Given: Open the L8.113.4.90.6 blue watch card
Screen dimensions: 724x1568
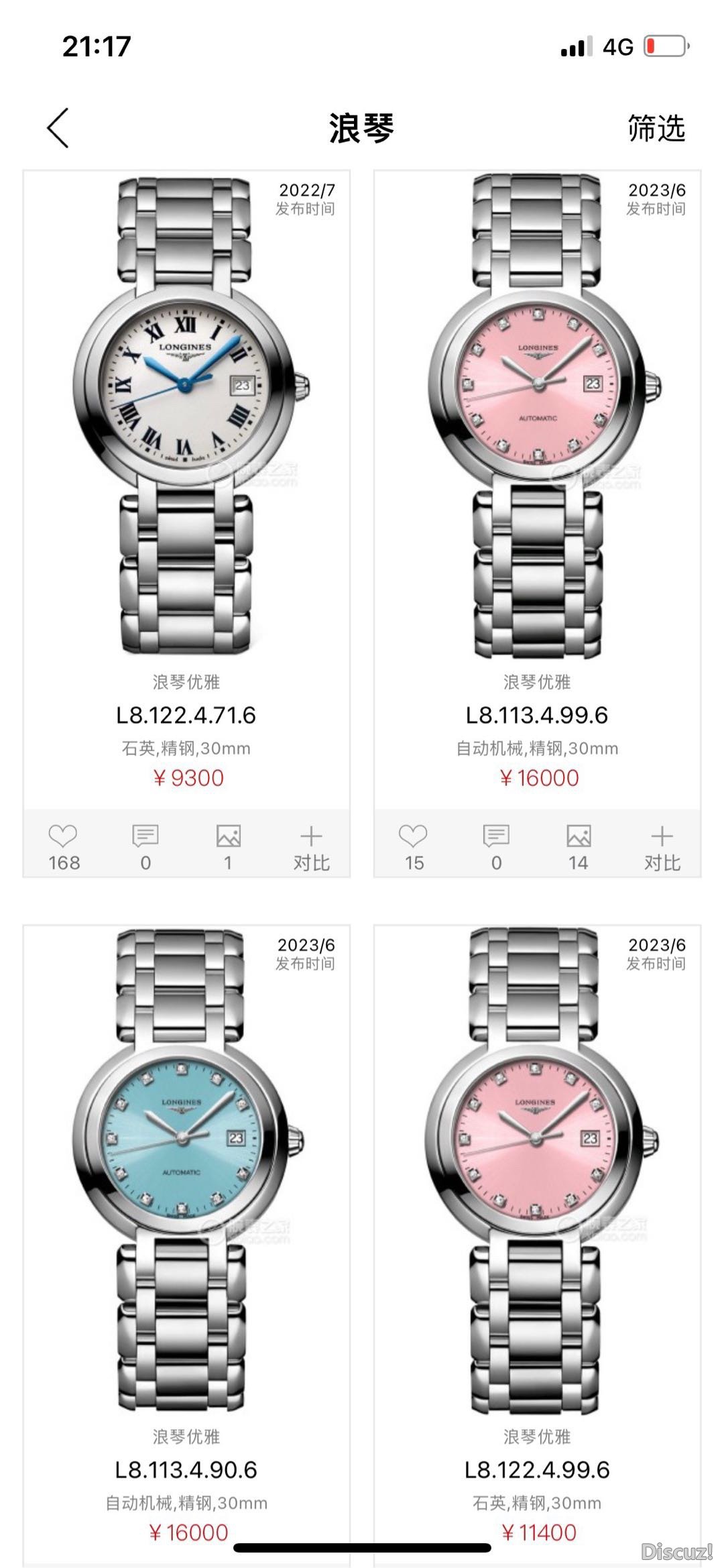Looking at the screenshot, I should tap(186, 1207).
